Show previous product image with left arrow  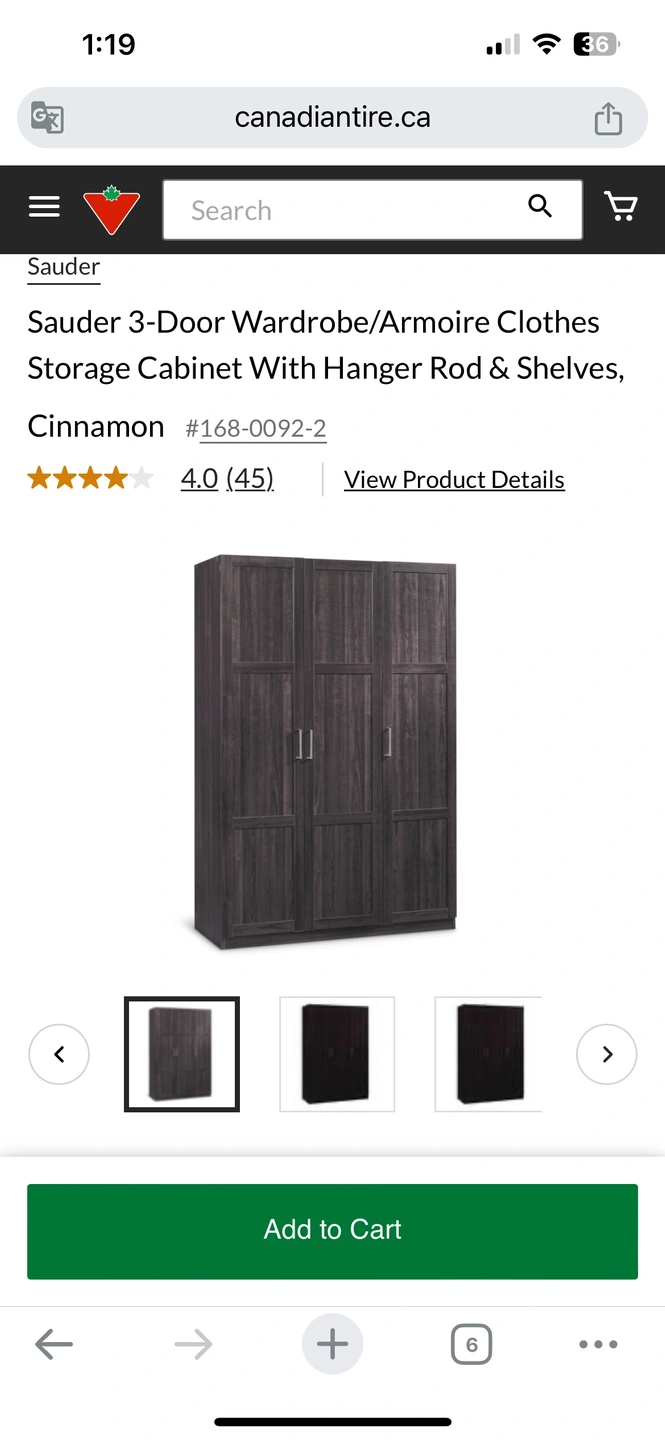(59, 1054)
